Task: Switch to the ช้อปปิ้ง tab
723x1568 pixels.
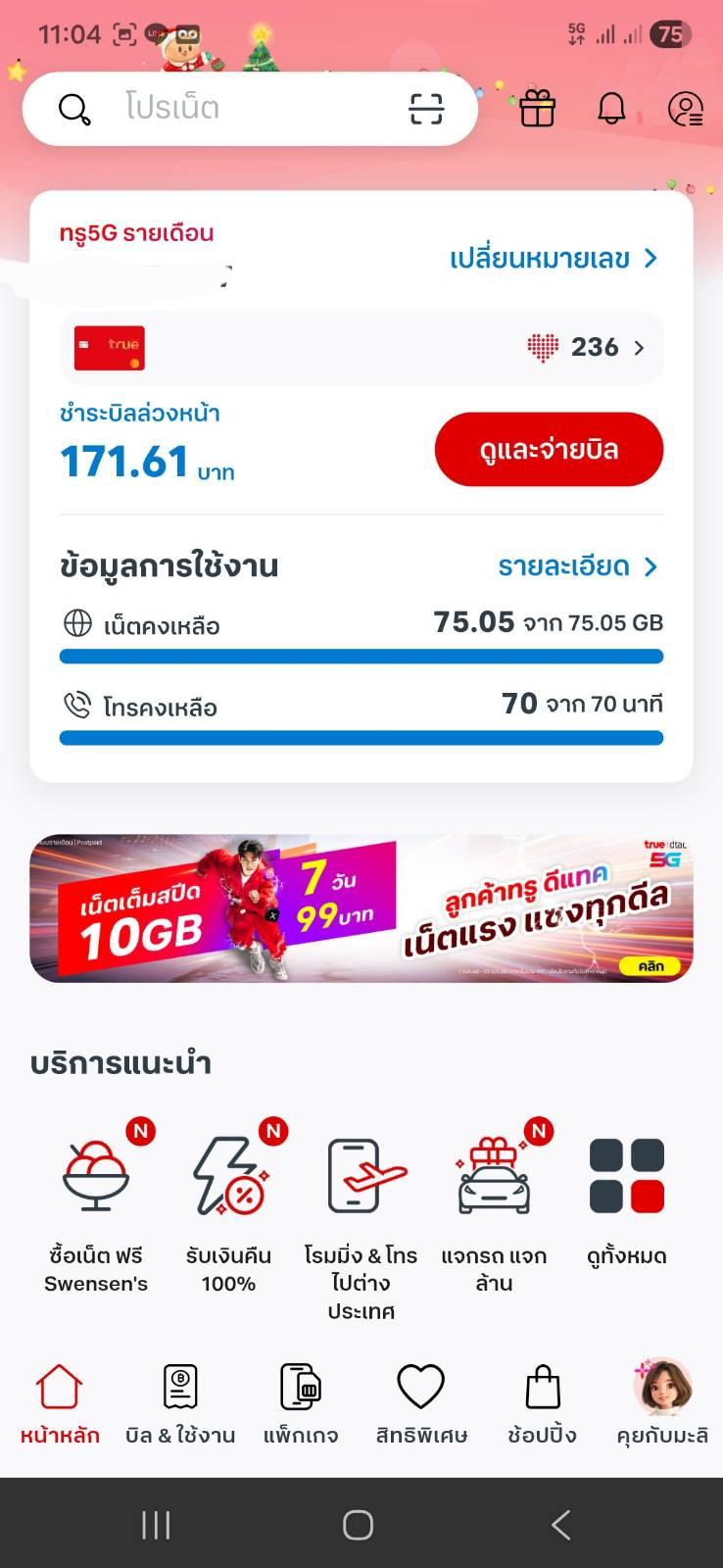Action: pos(542,1404)
